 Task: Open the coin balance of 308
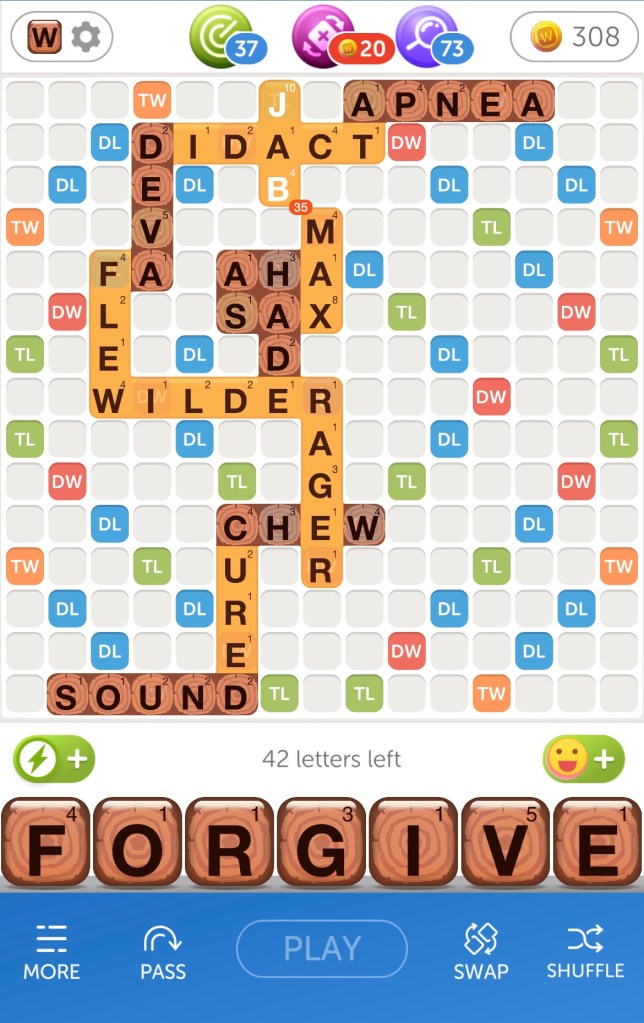pos(575,37)
